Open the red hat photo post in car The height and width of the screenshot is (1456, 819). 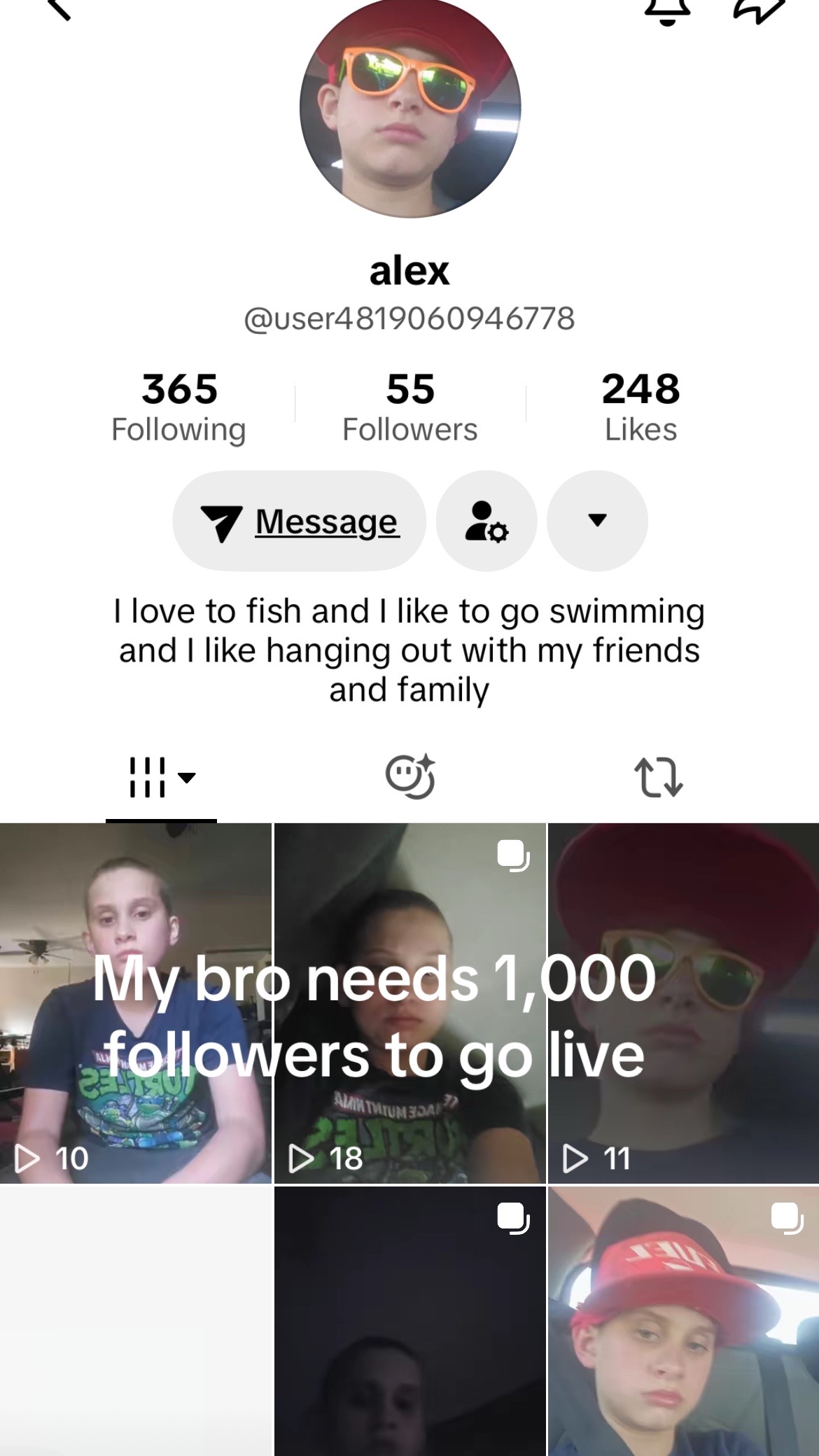point(683,1322)
